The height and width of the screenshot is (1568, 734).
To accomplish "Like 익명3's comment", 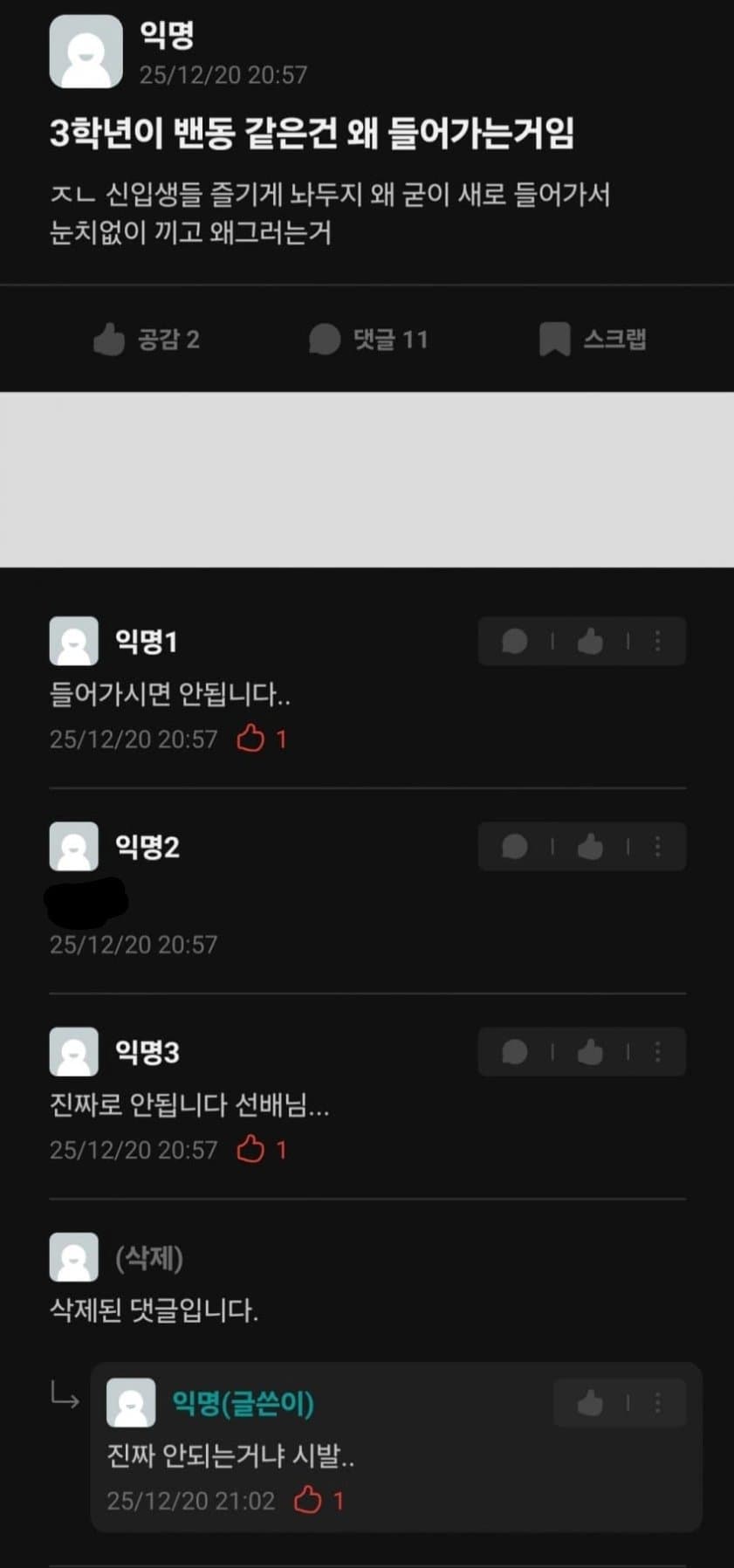I will (590, 1052).
